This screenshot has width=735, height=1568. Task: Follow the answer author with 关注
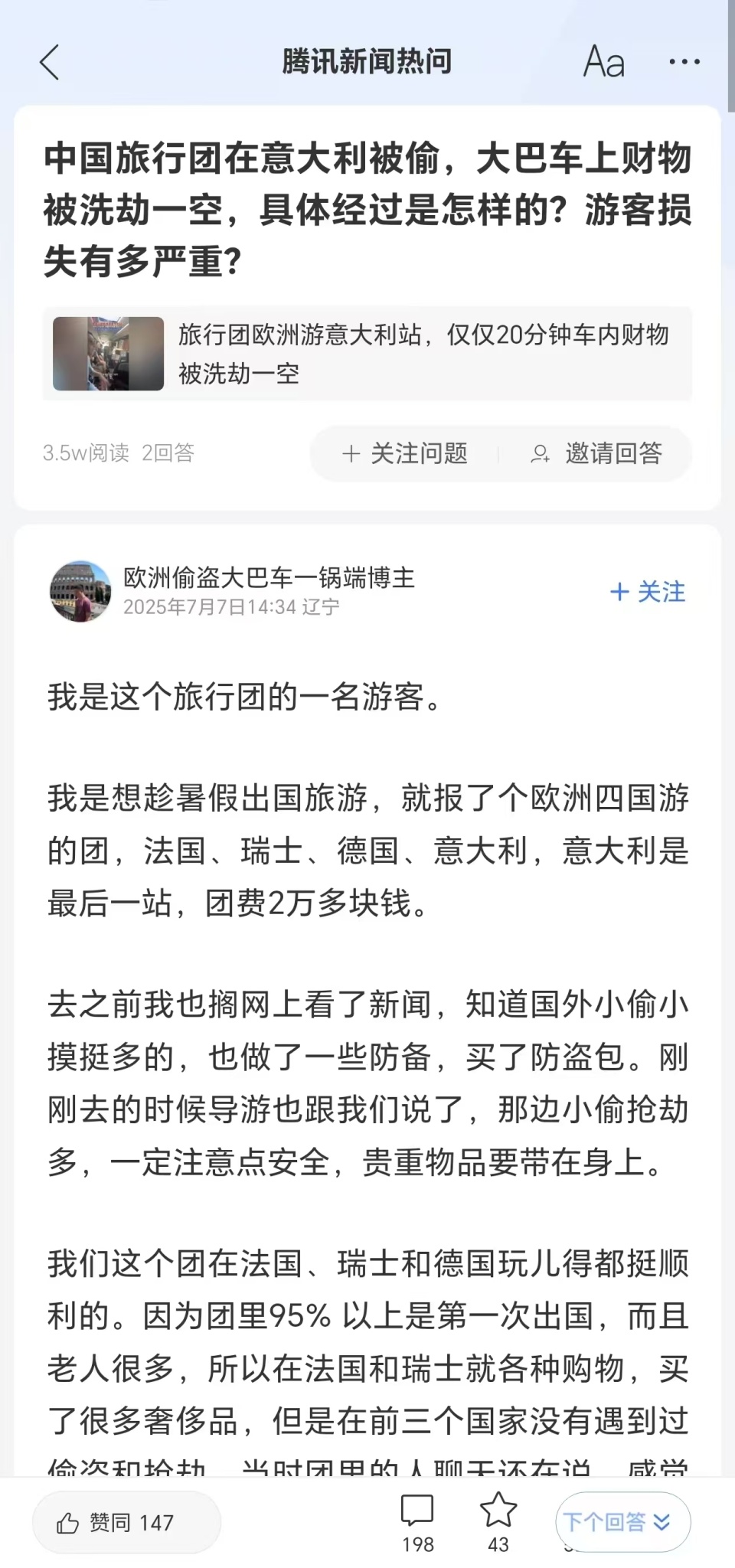(x=648, y=592)
